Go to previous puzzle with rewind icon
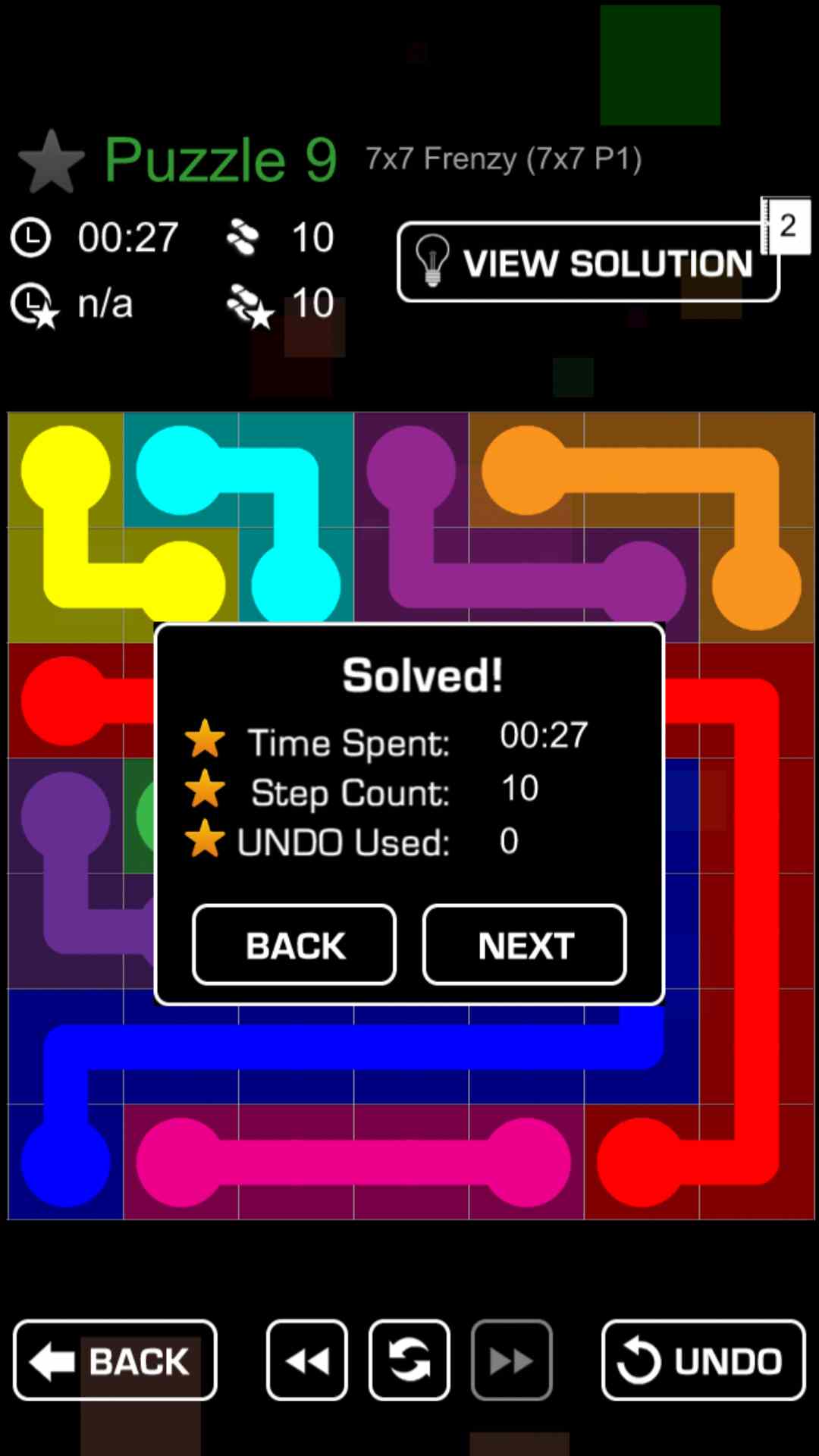The image size is (819, 1456). coord(307,1360)
